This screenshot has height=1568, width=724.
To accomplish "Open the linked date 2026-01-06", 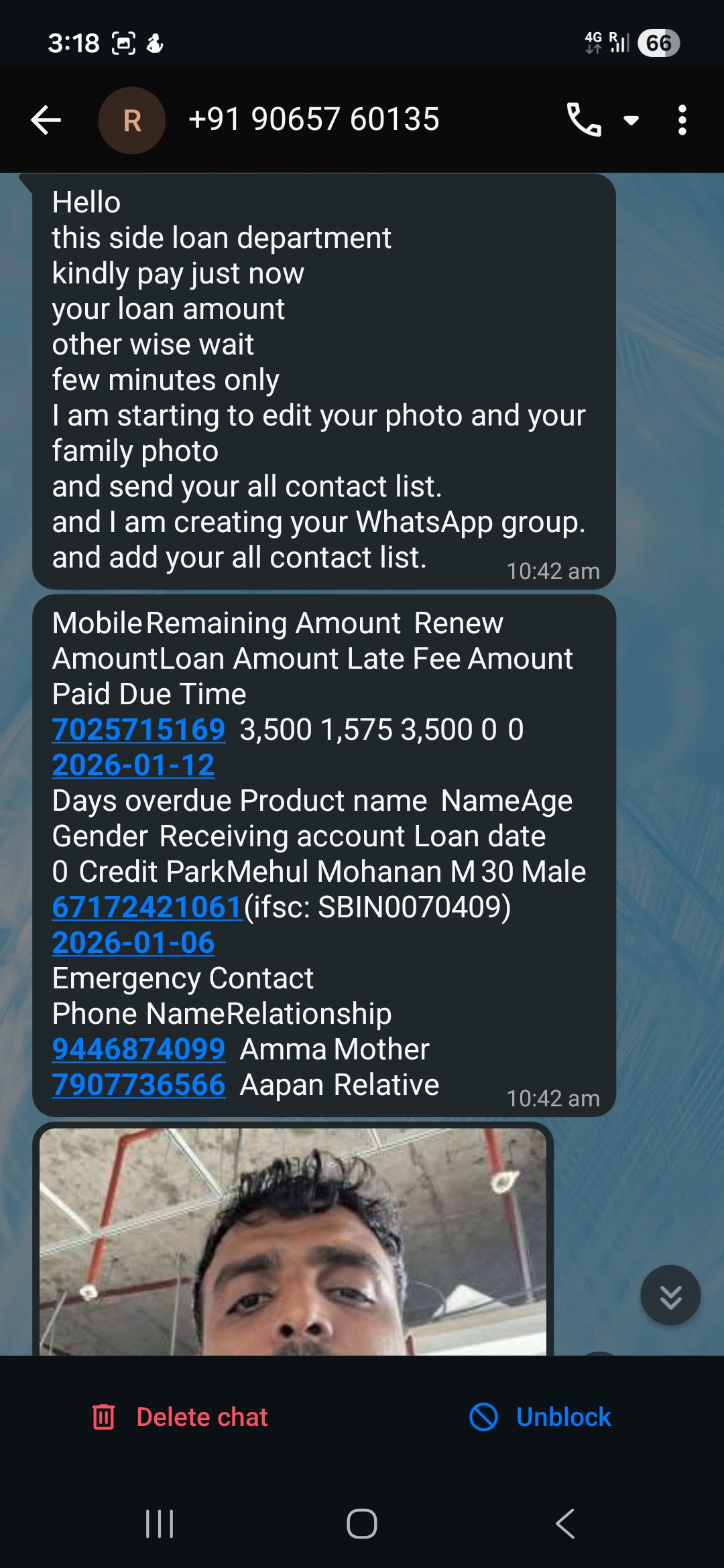I will [x=133, y=943].
